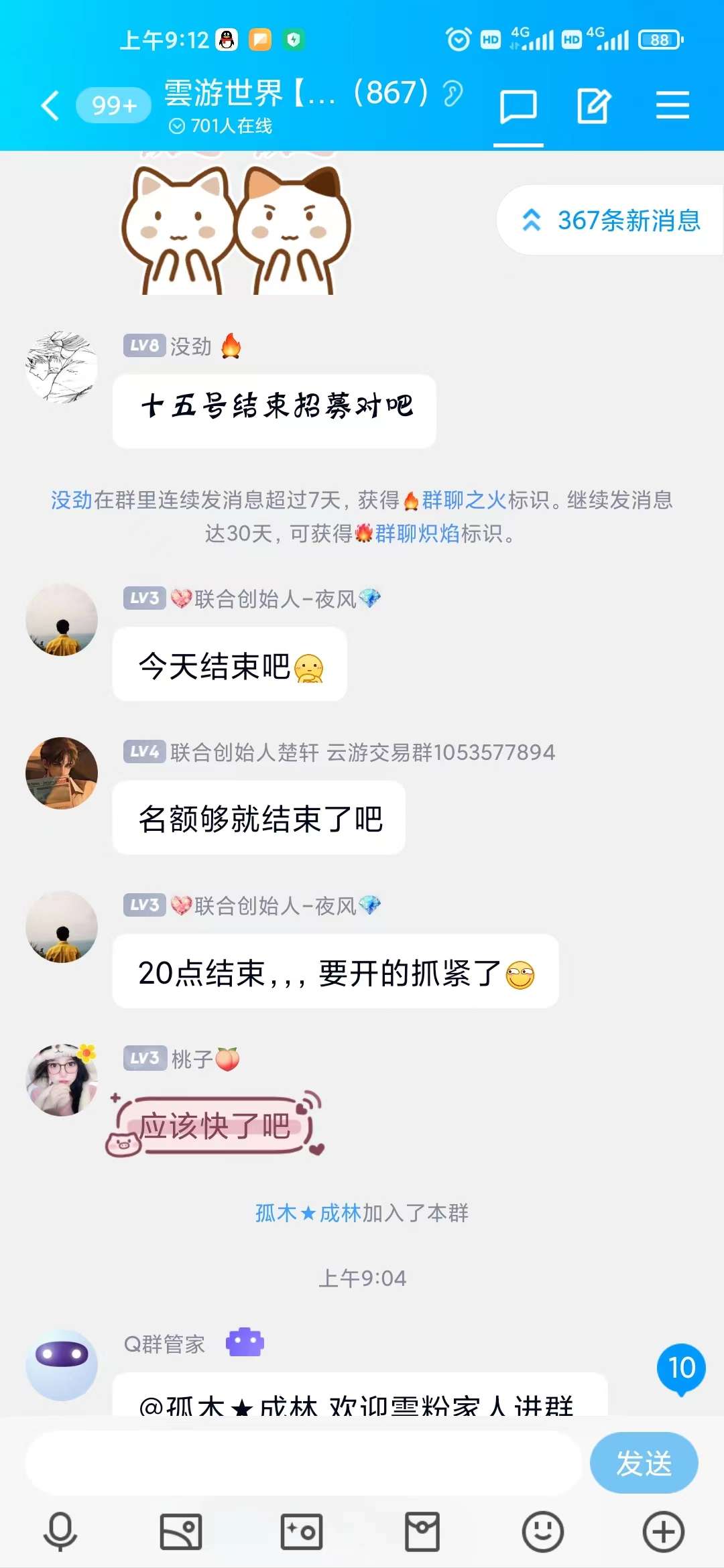This screenshot has height=1568, width=724.
Task: Start voice input with microphone icon
Action: [60, 1532]
